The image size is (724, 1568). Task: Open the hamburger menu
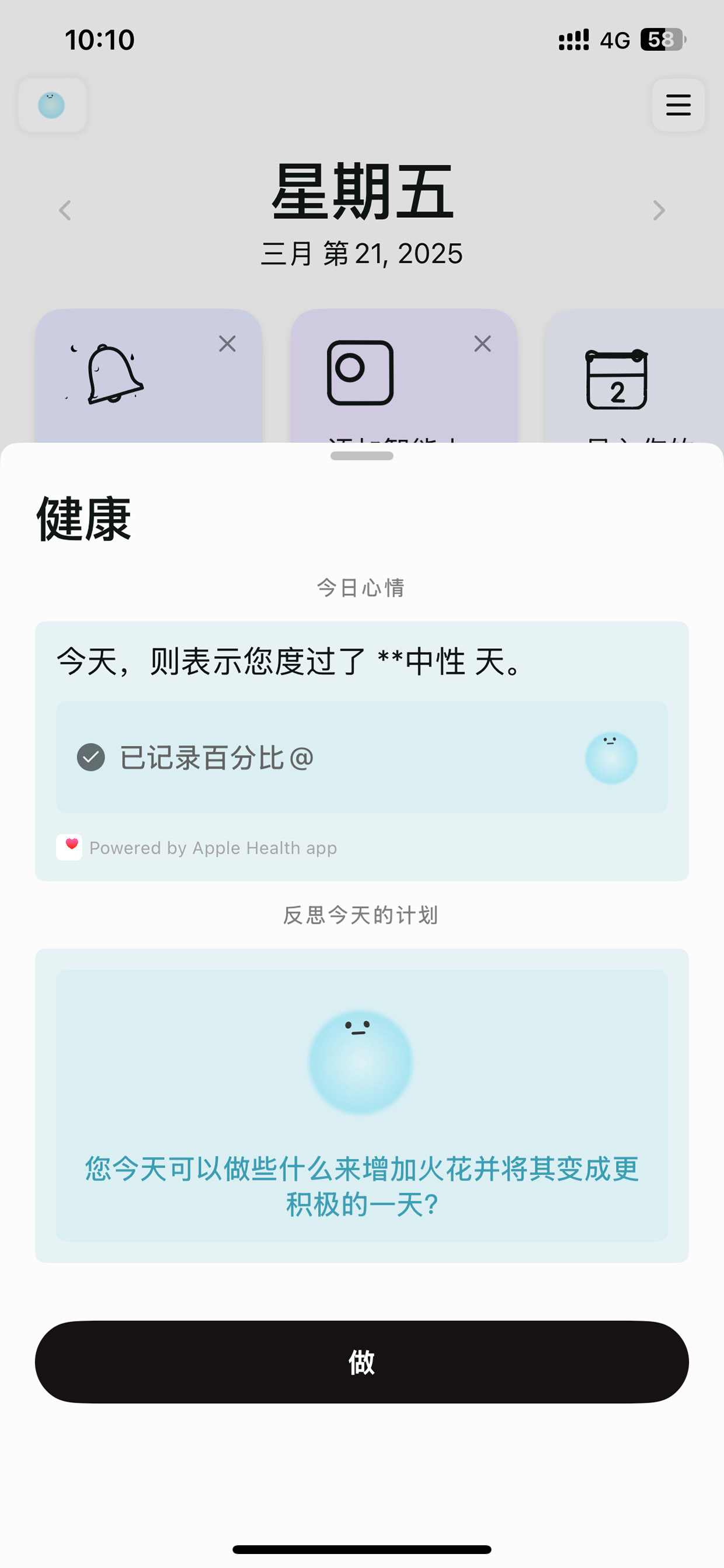coord(678,105)
